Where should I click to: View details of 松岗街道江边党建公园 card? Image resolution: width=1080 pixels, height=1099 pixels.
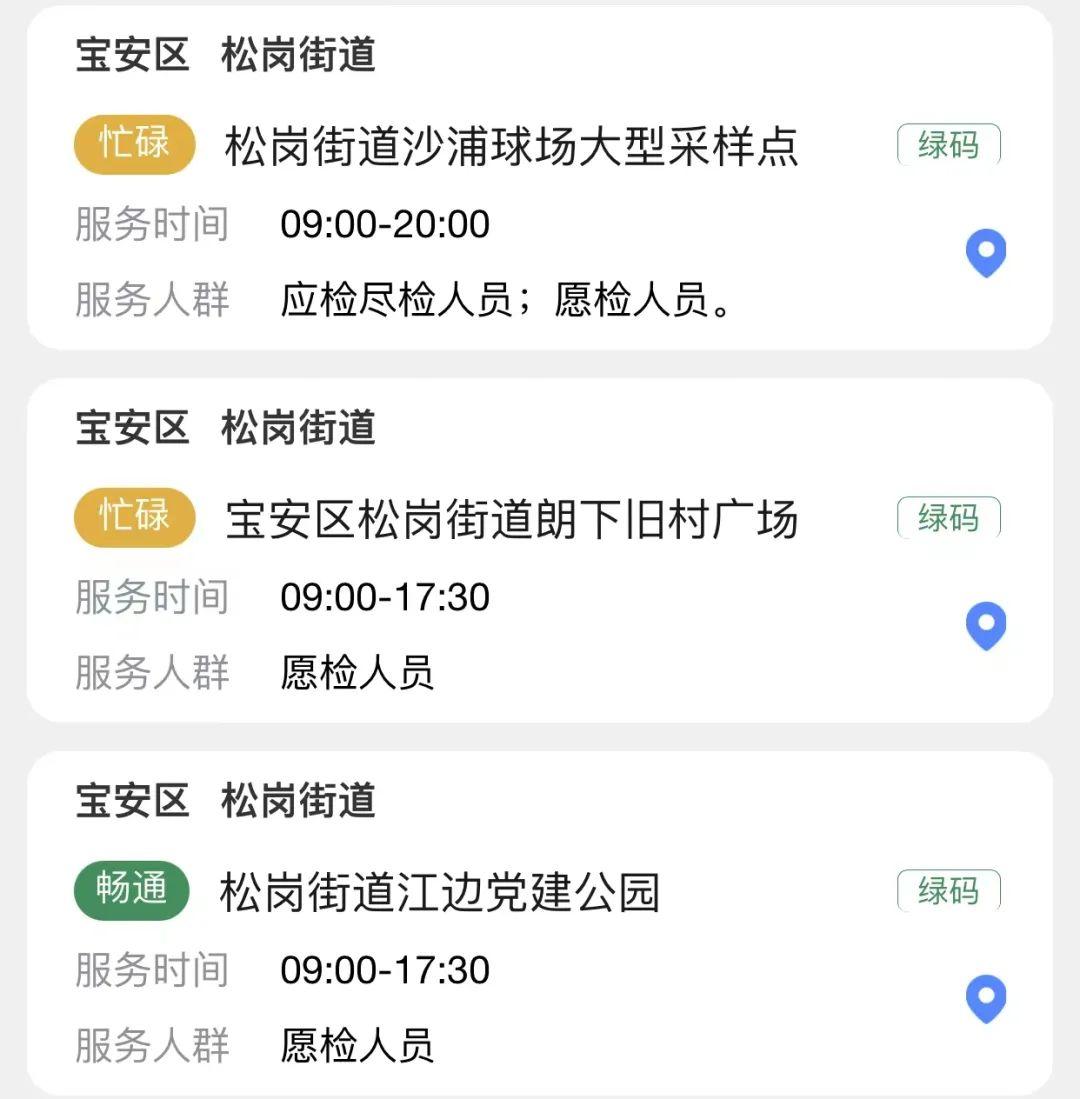tap(440, 893)
